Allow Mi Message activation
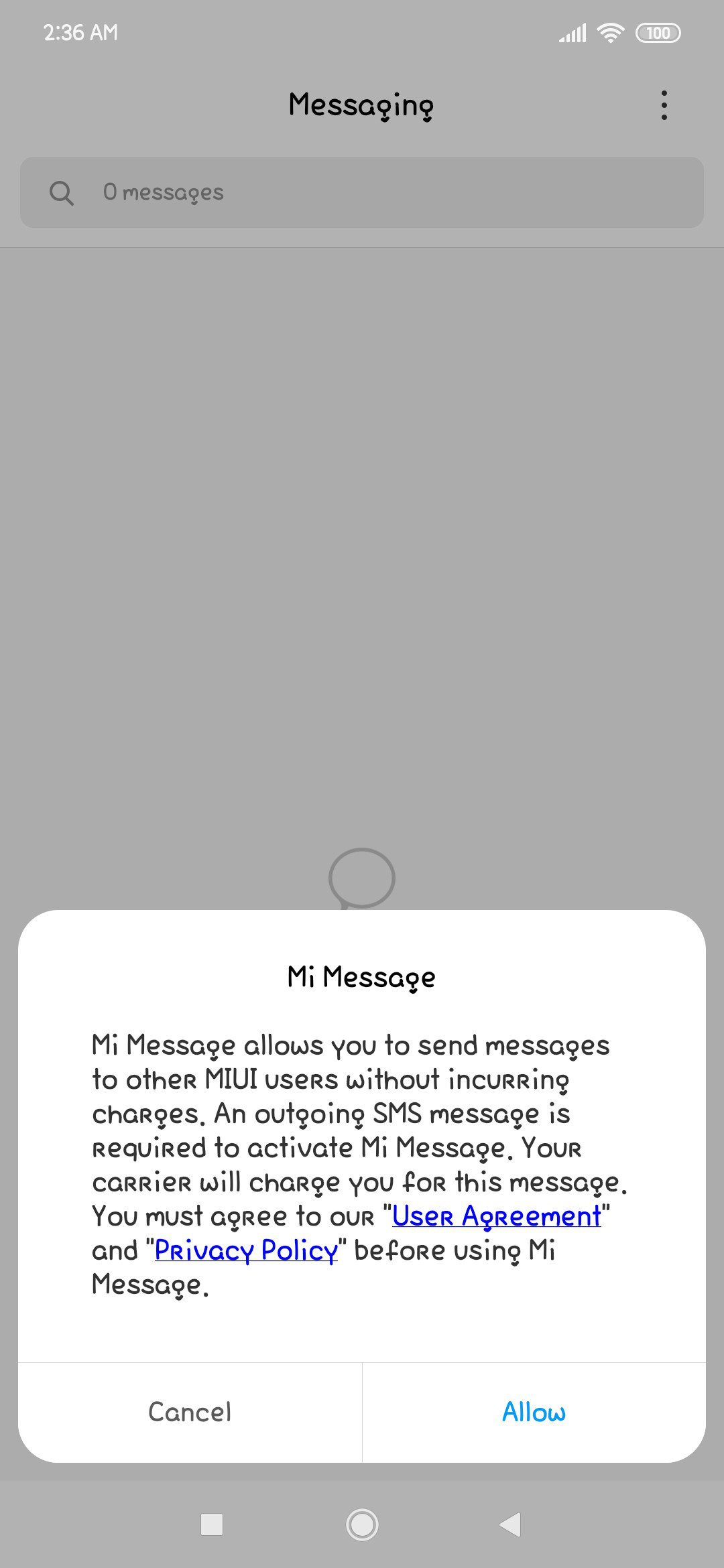The height and width of the screenshot is (1568, 724). click(x=534, y=1413)
